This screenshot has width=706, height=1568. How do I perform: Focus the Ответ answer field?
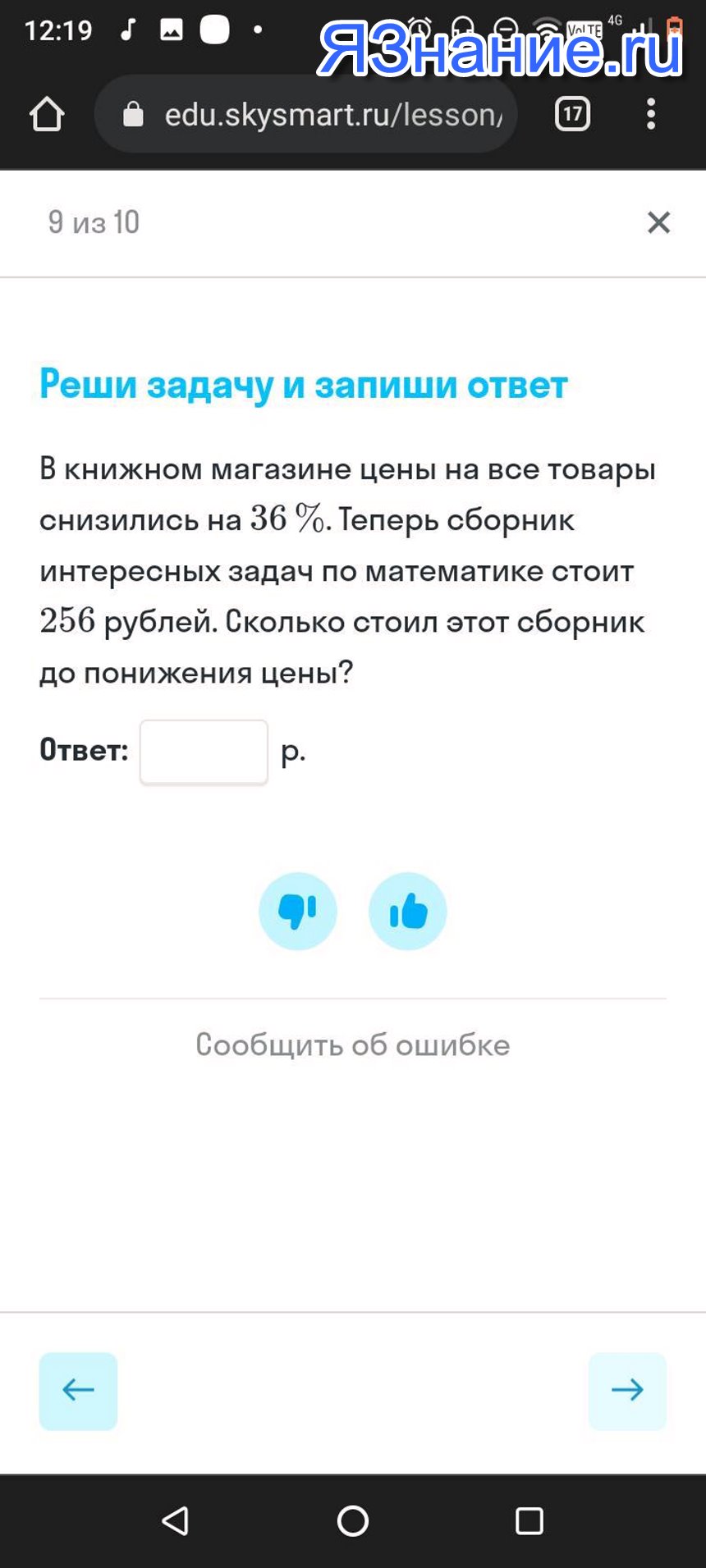(204, 752)
